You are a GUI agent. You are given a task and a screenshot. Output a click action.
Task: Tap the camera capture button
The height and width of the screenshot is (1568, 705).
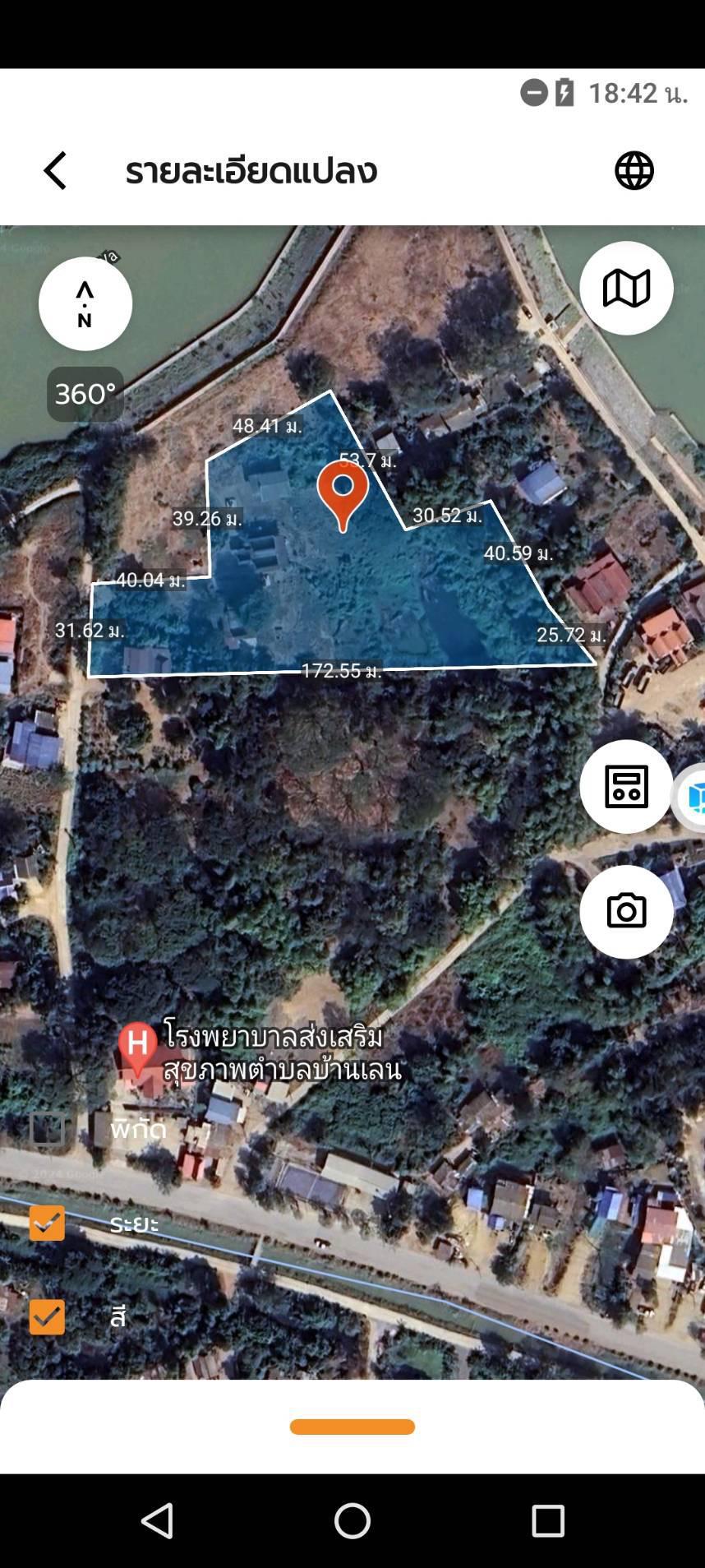pyautogui.click(x=627, y=912)
